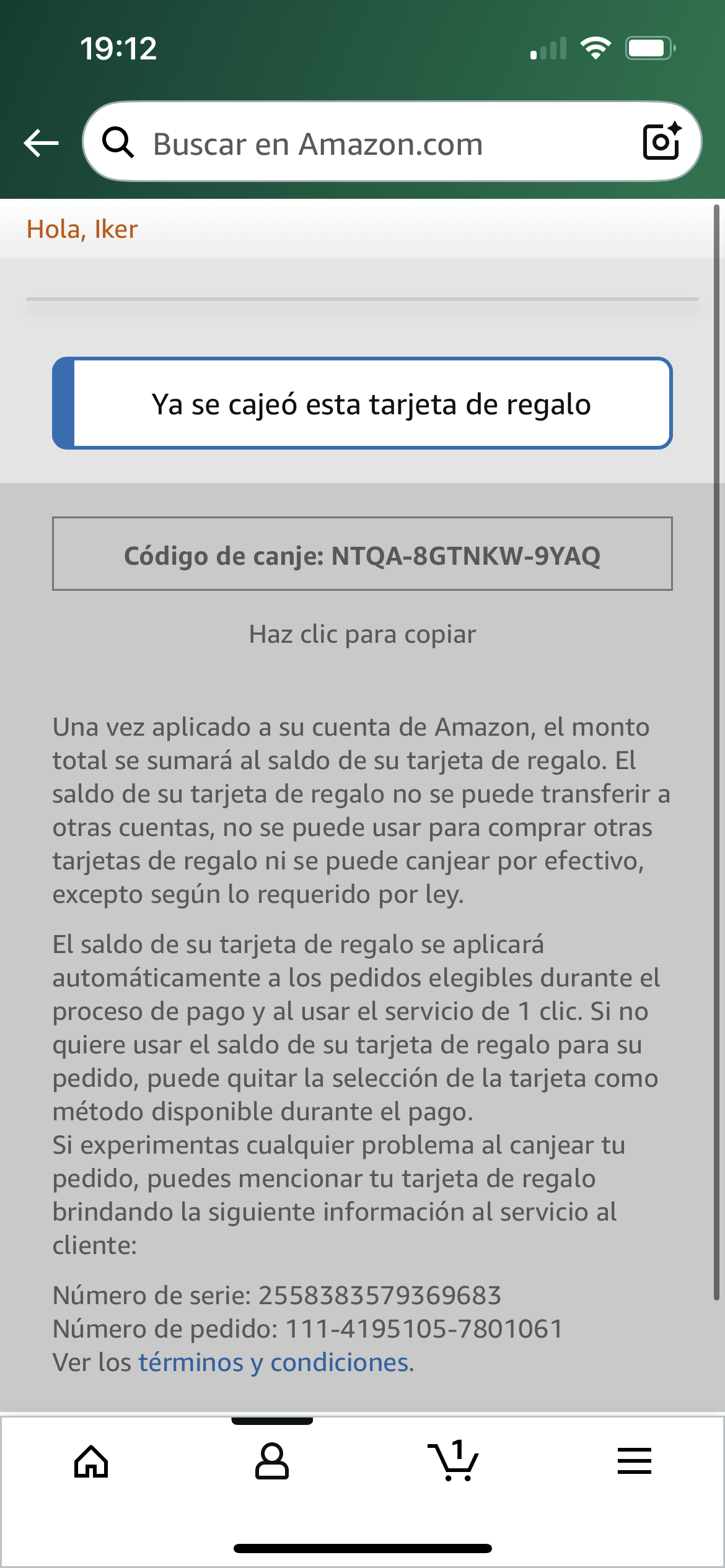Open the camera lens search icon
The image size is (725, 1568).
point(662,142)
